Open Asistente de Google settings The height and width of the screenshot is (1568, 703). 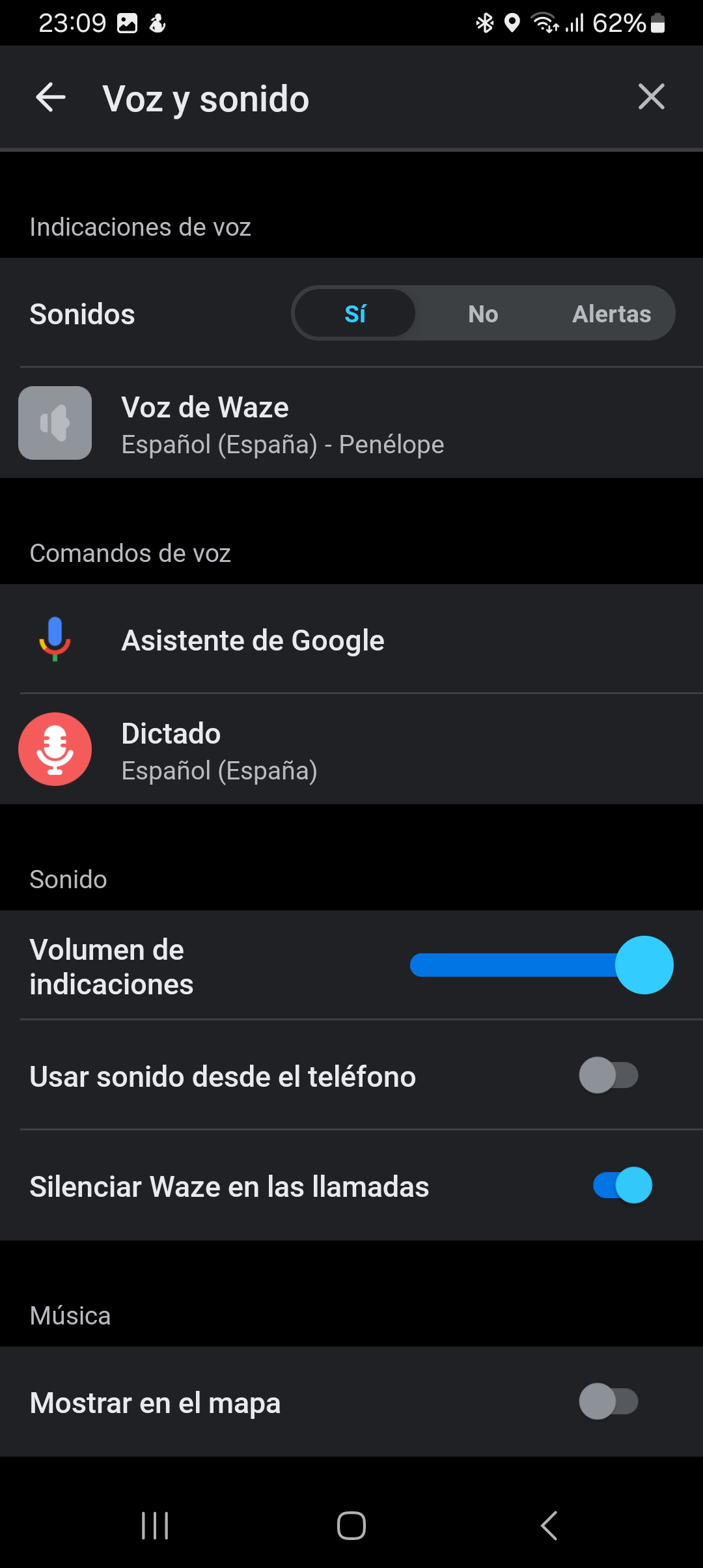[x=351, y=639]
